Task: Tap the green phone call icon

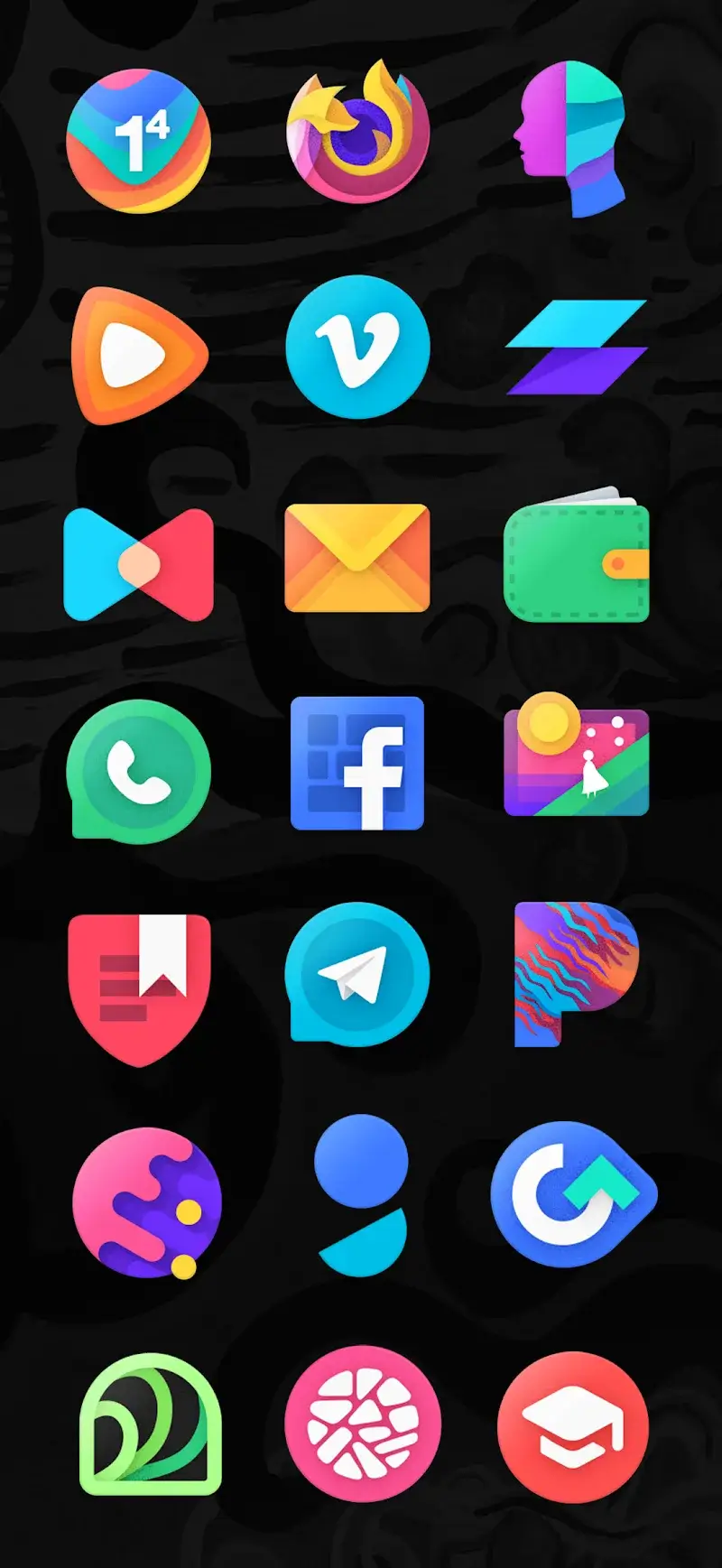Action: tap(142, 769)
